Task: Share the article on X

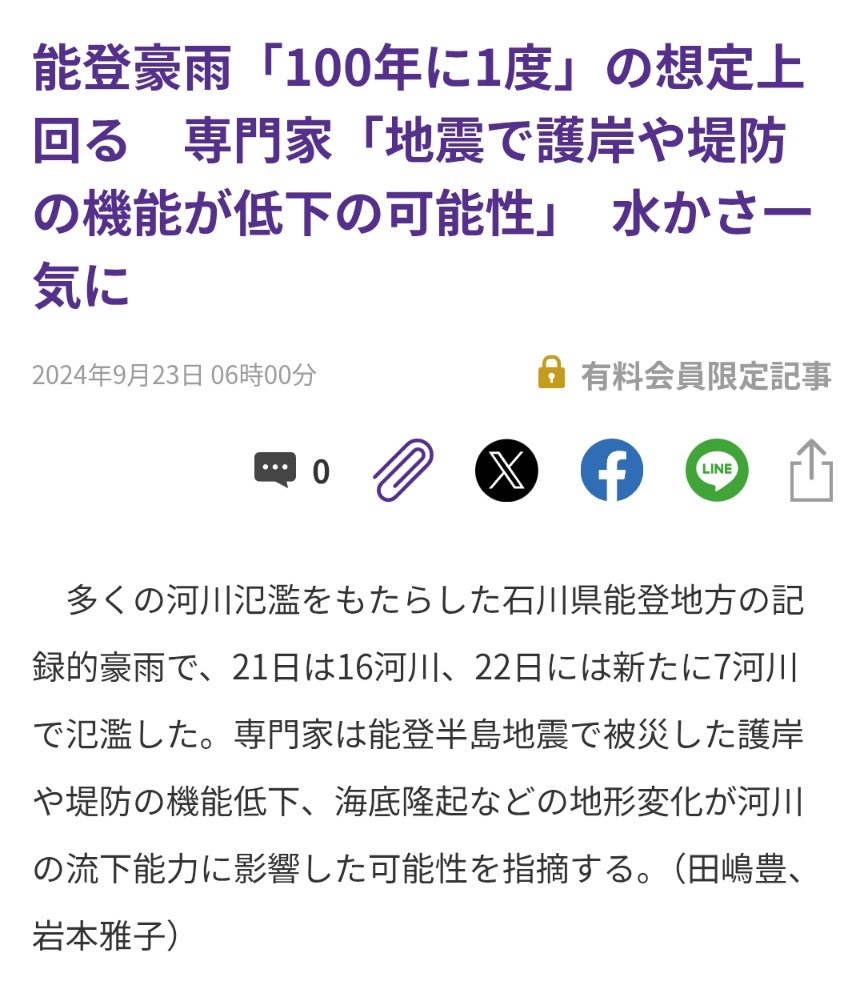Action: (506, 470)
